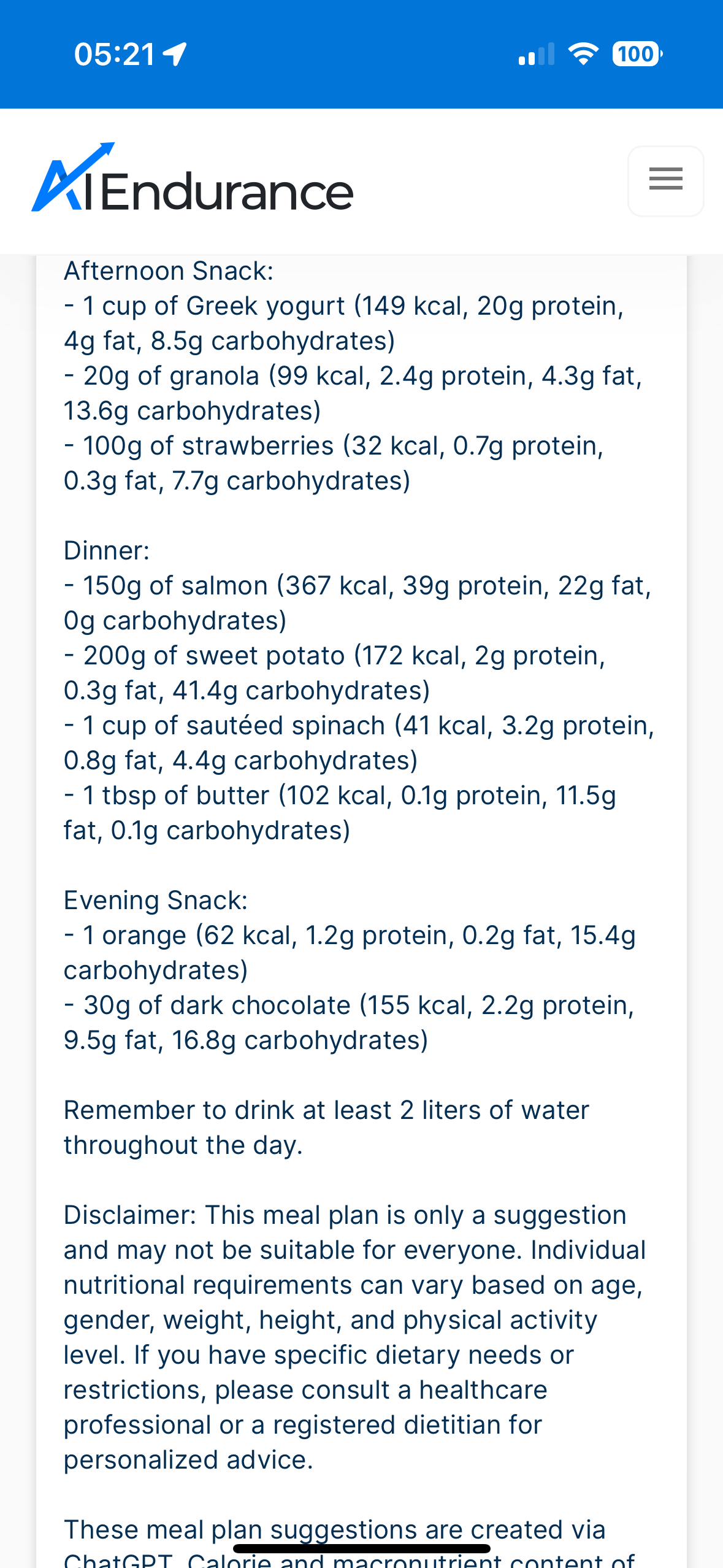Open the hamburger navigation menu
The height and width of the screenshot is (1568, 723).
[665, 181]
